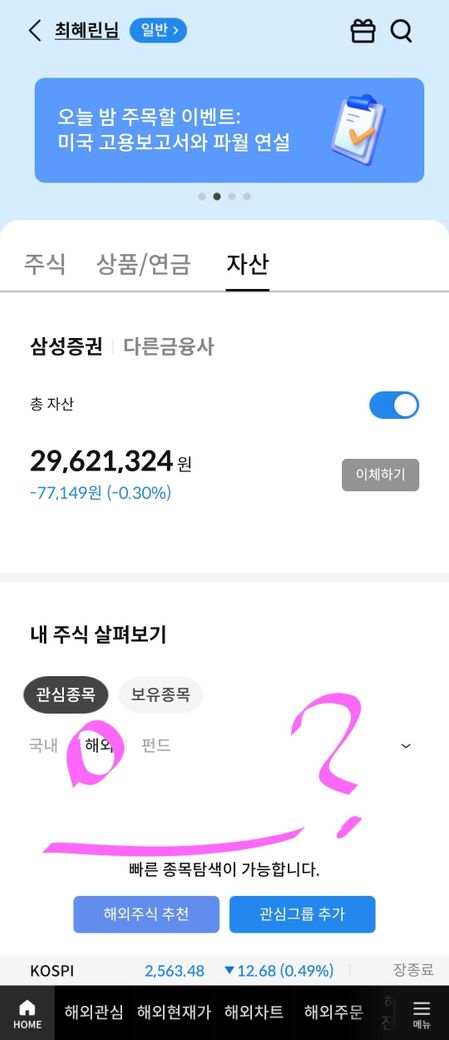
Task: Switch to the 국내 sub-tab
Action: [43, 746]
